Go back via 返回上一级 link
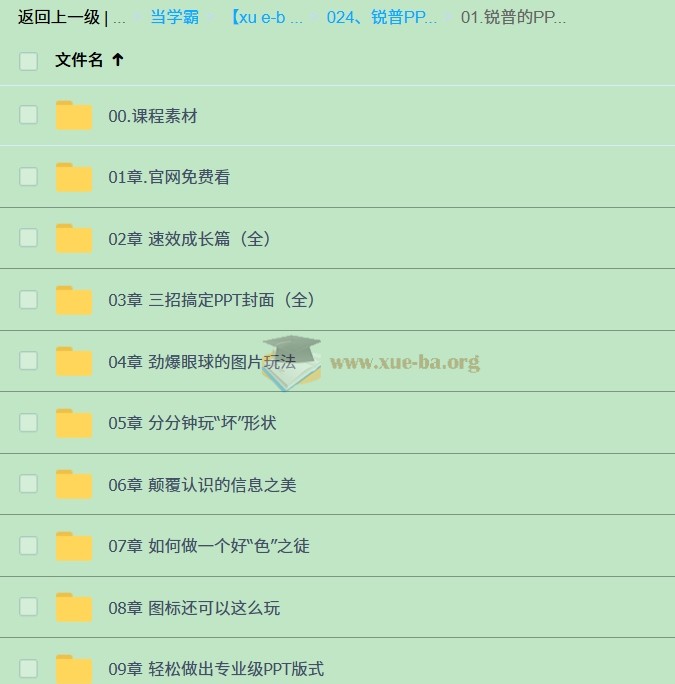 (58, 18)
